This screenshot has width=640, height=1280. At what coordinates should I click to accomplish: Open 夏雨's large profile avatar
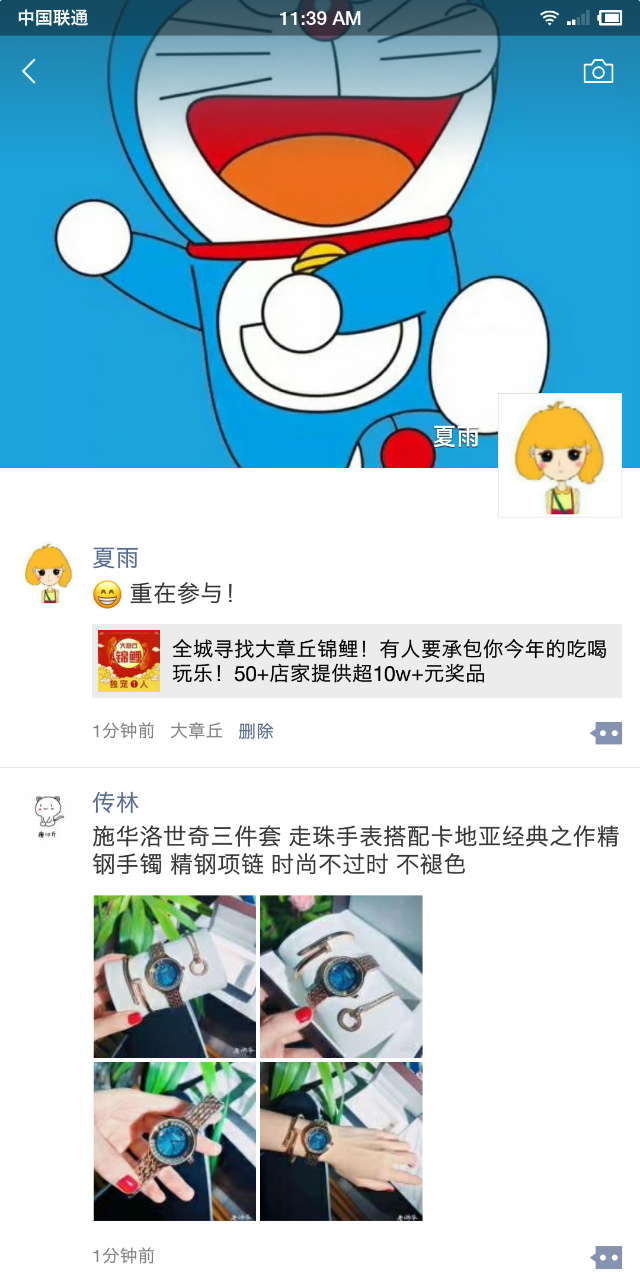[x=560, y=455]
